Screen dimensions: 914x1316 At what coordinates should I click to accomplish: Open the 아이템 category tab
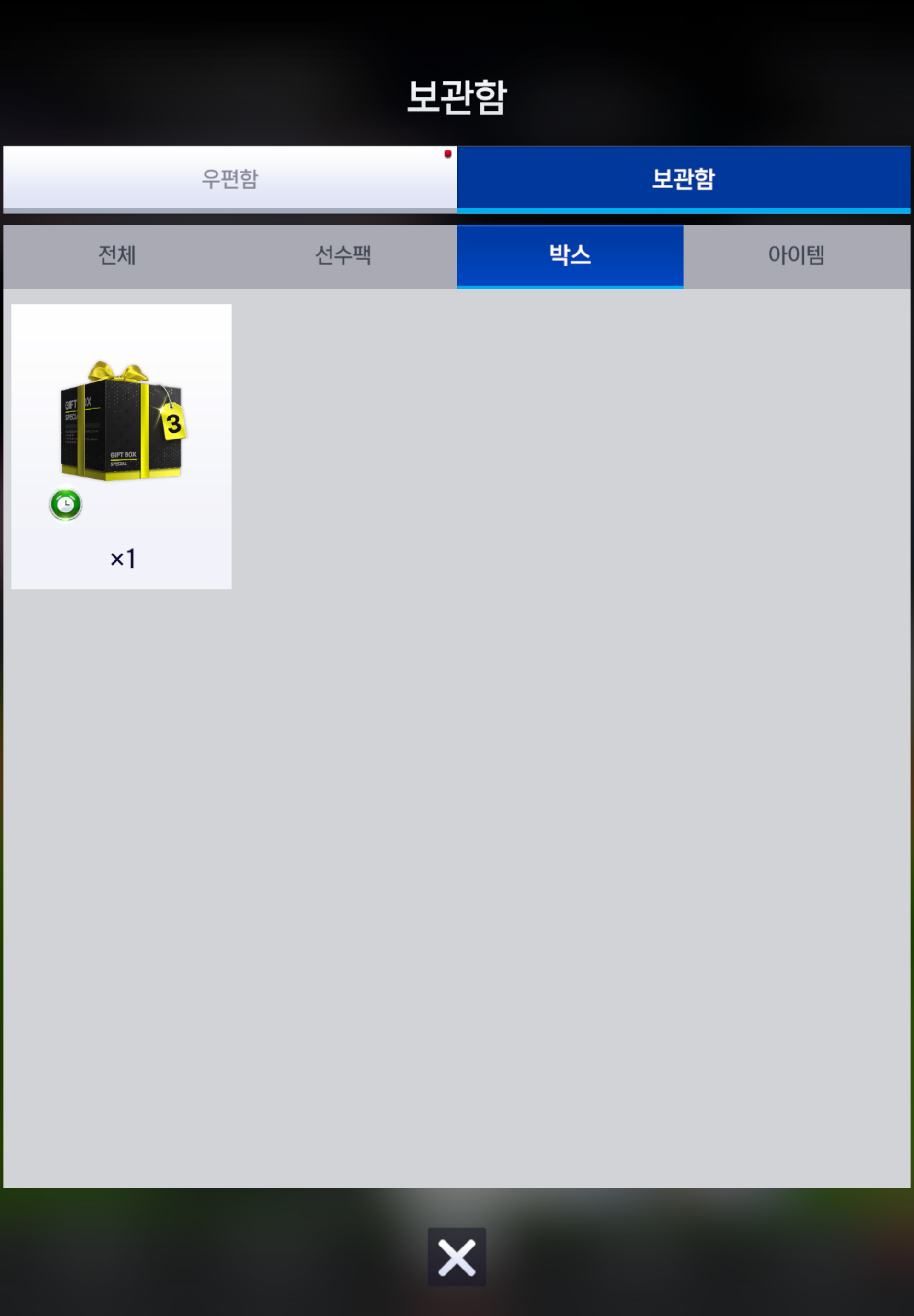[796, 255]
